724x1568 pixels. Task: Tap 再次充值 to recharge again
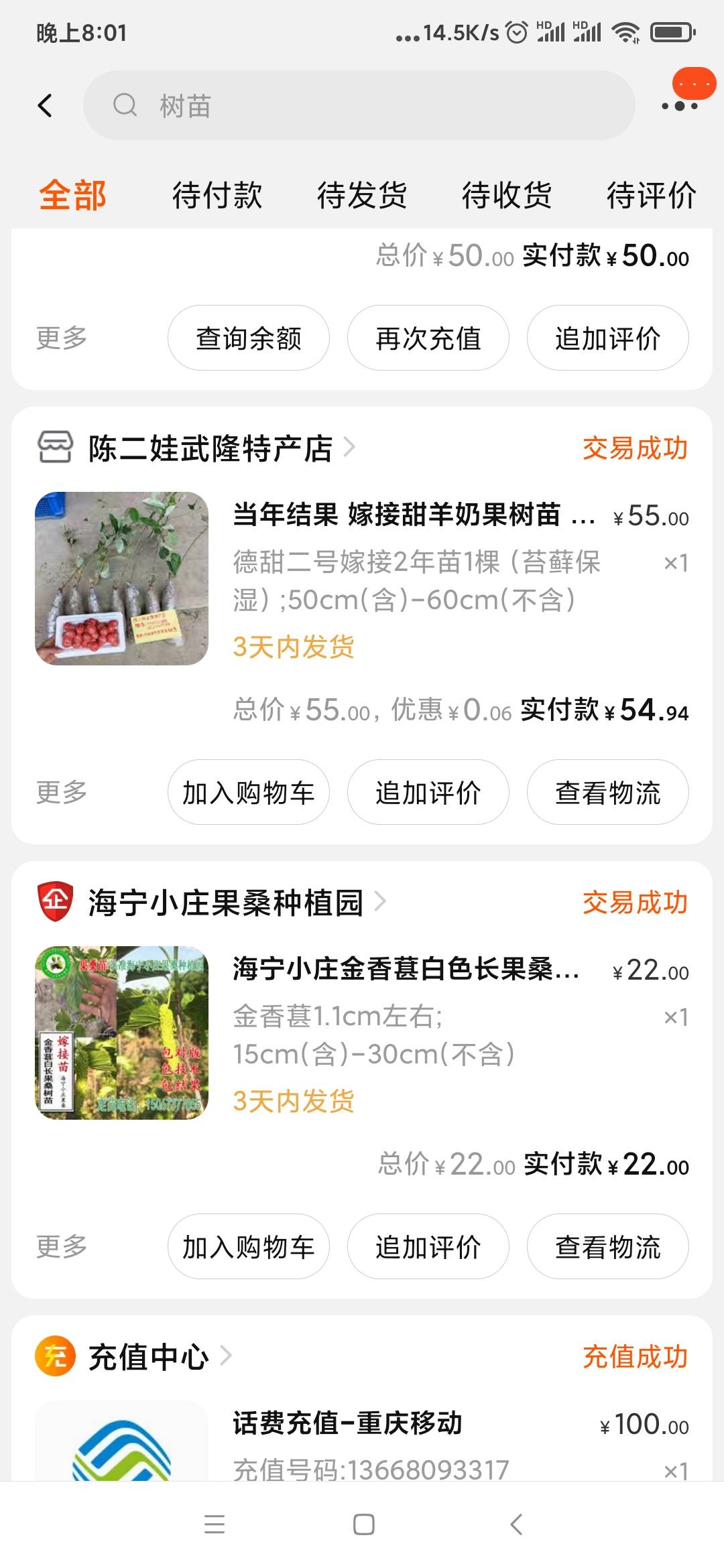point(428,338)
